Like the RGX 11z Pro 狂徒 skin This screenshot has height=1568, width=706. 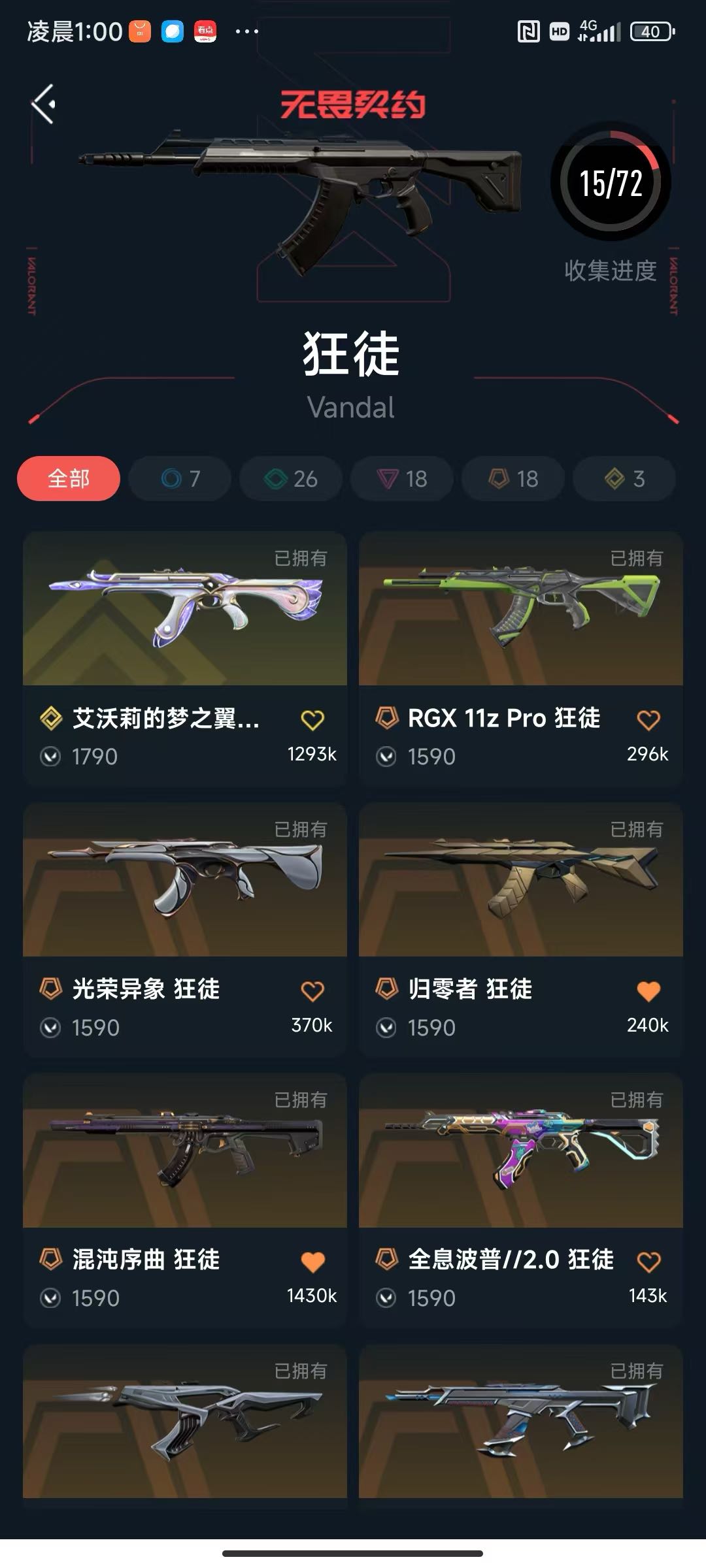point(648,720)
